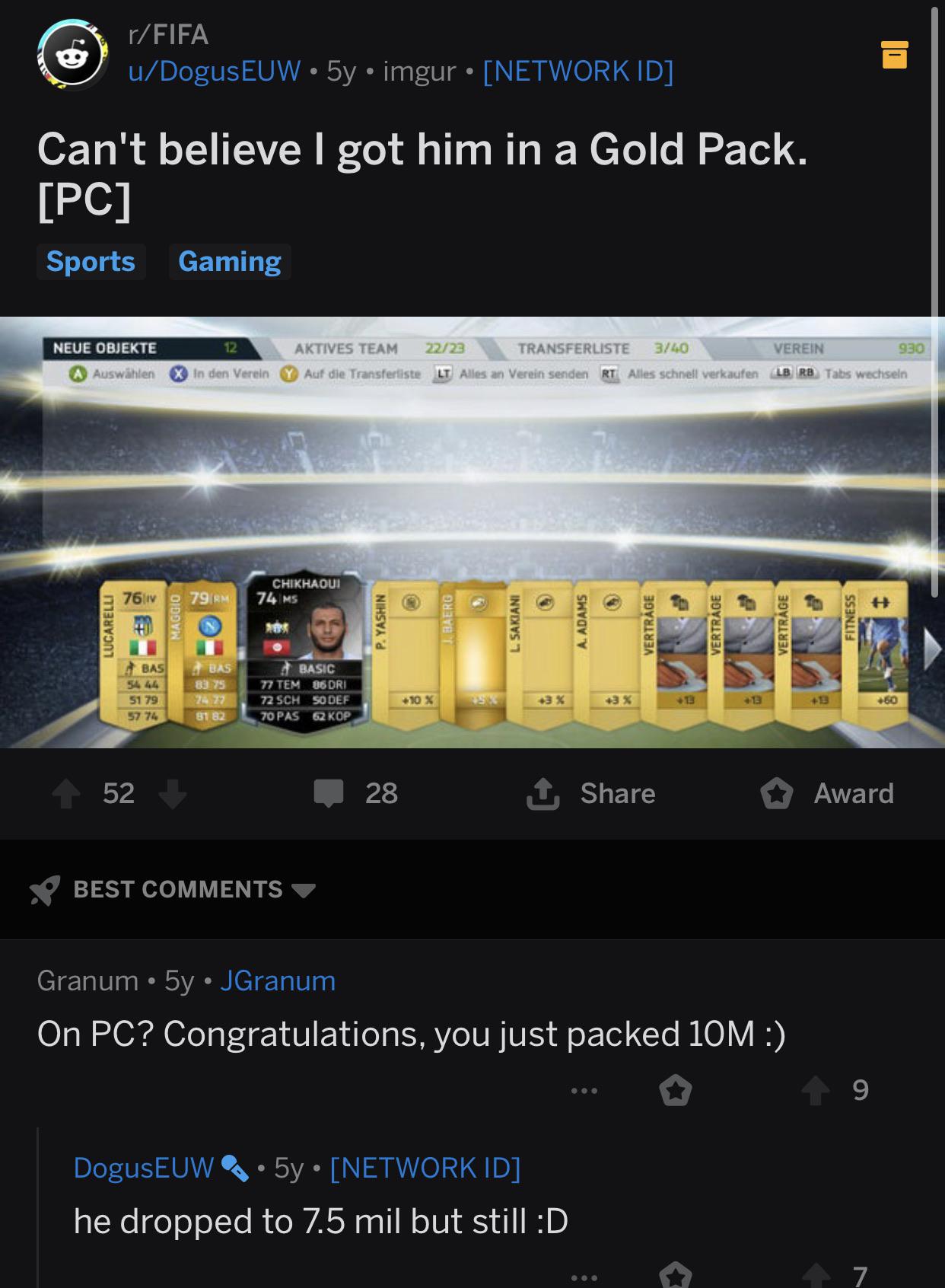Select the Gaming topic chip
The width and height of the screenshot is (945, 1288).
[229, 261]
